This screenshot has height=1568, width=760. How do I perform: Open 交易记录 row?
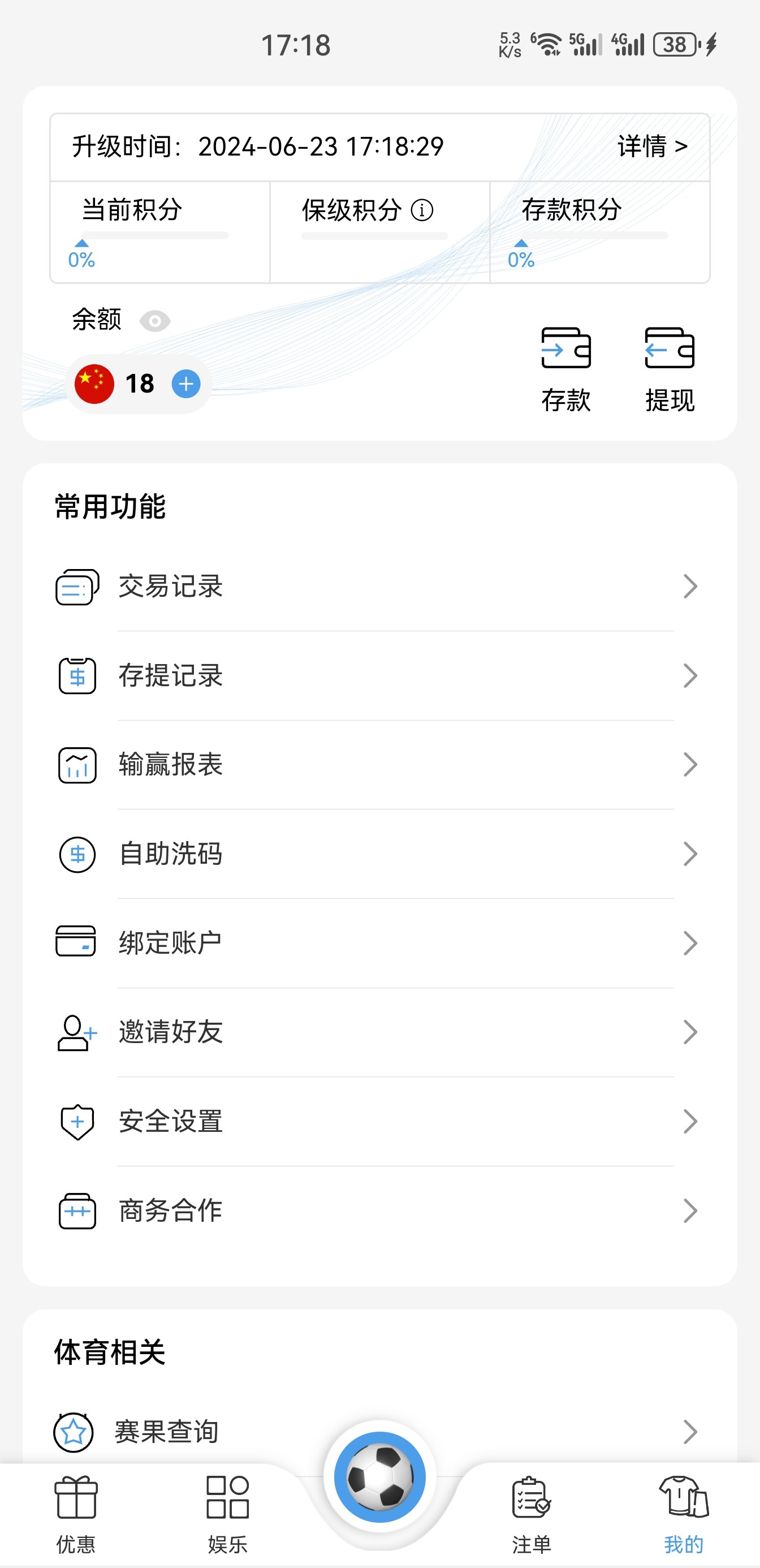coord(377,587)
